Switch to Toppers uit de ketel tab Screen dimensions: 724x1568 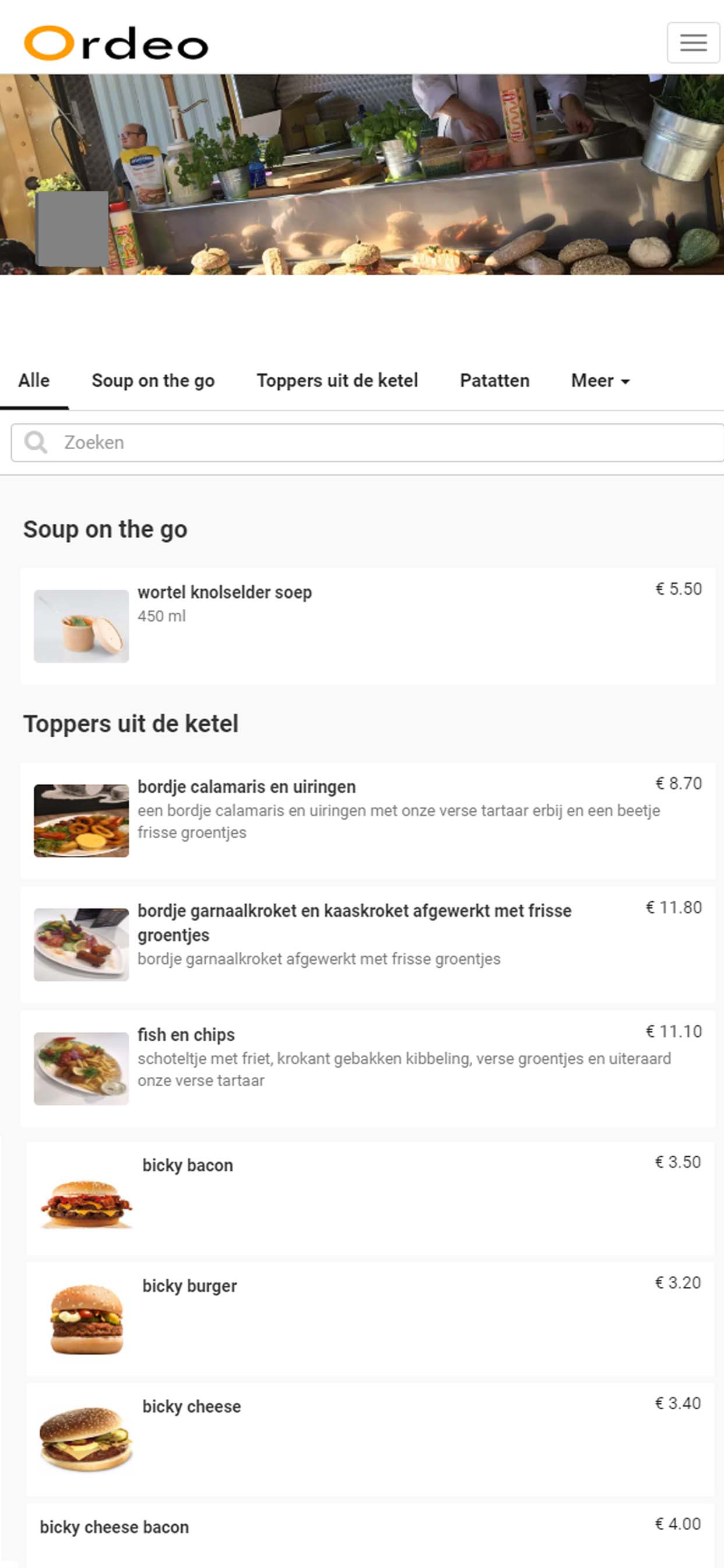[x=337, y=381]
